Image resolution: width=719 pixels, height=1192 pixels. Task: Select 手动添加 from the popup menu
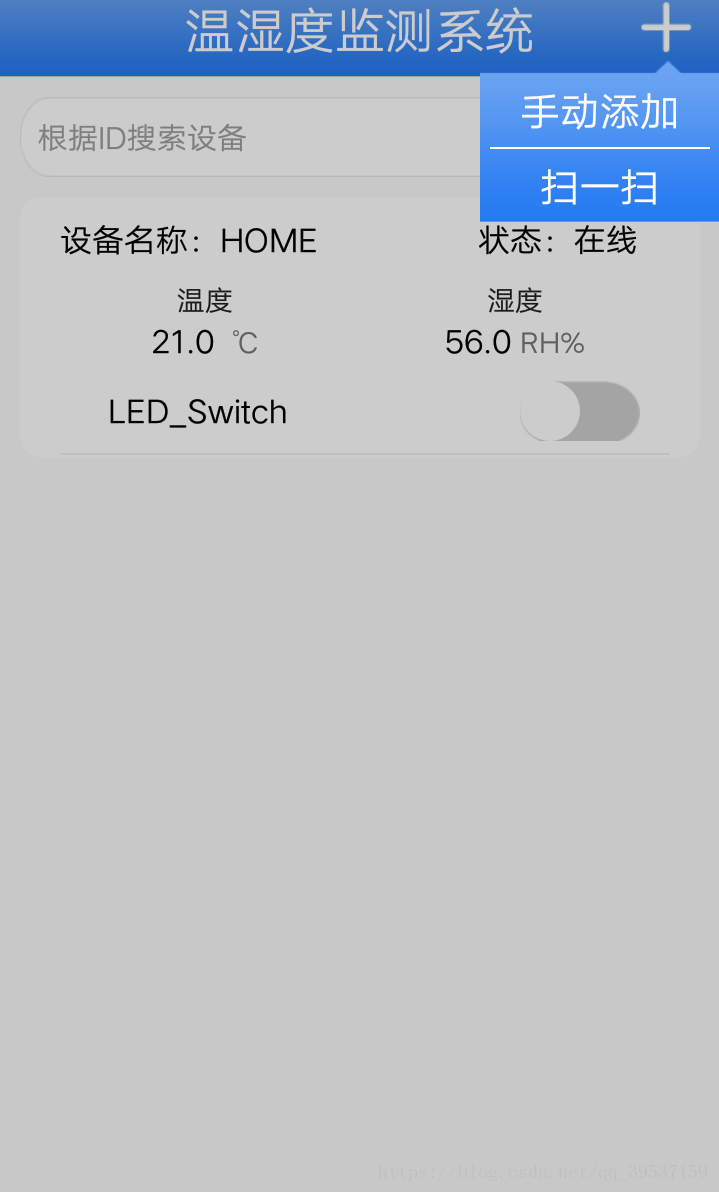coord(599,112)
